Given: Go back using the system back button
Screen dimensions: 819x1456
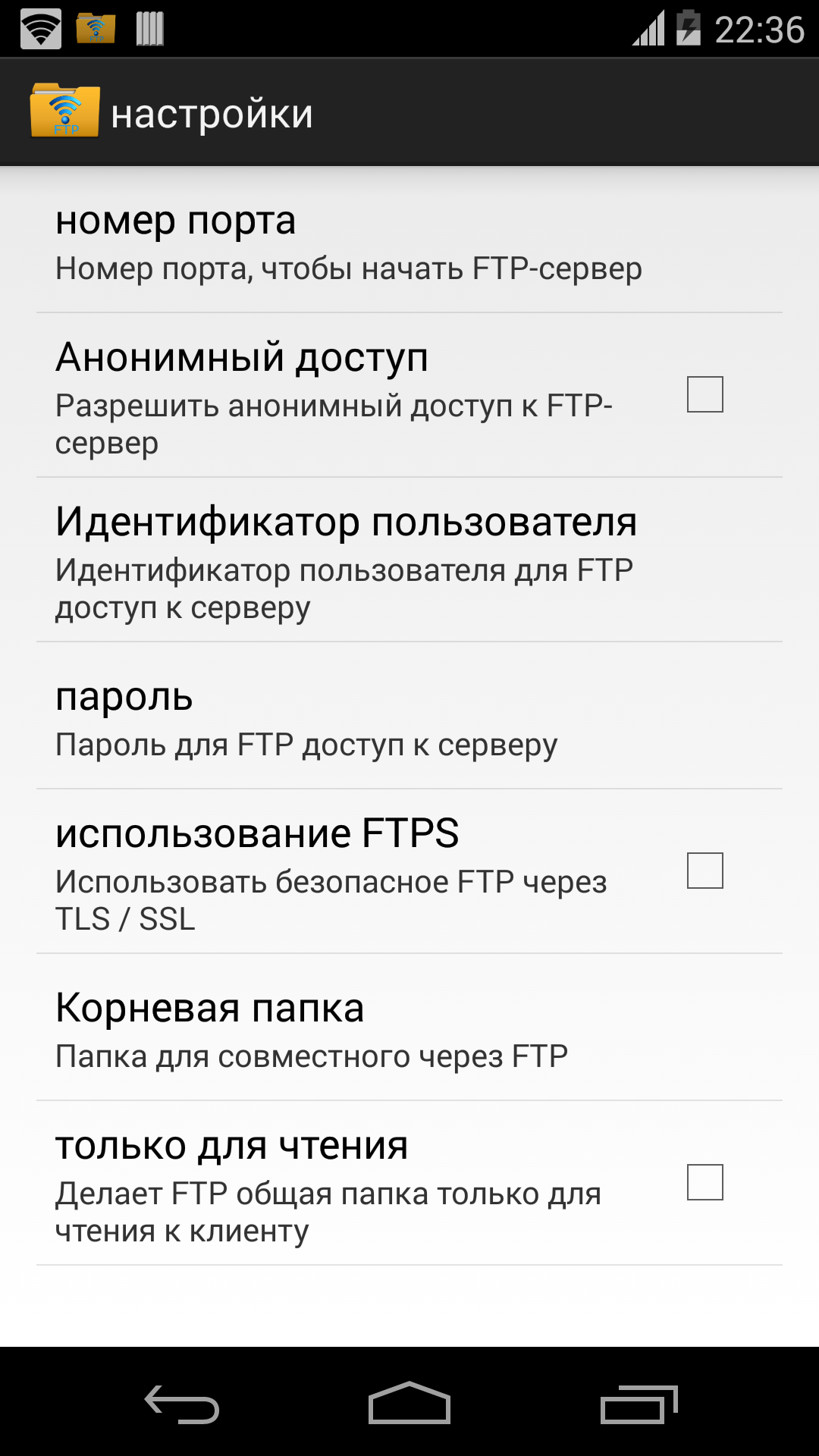Looking at the screenshot, I should point(182,1404).
